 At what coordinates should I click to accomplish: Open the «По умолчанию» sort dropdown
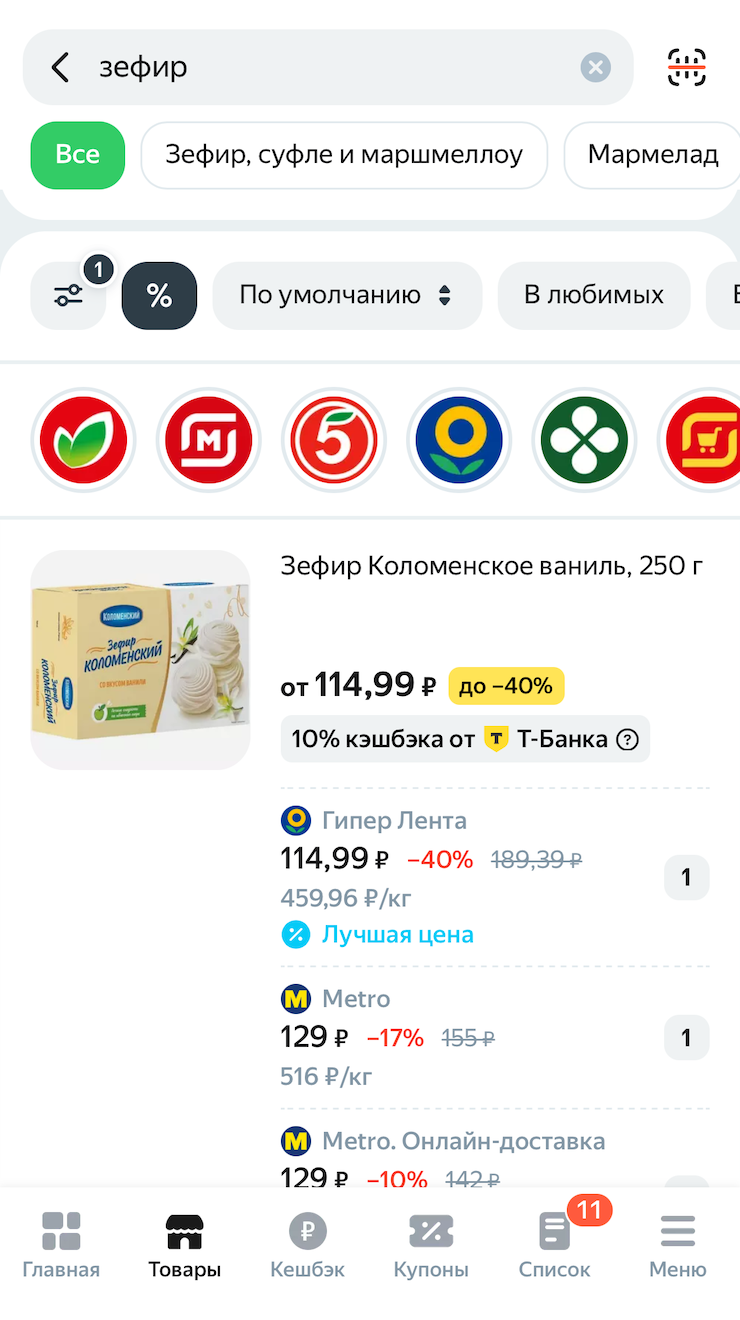point(346,296)
